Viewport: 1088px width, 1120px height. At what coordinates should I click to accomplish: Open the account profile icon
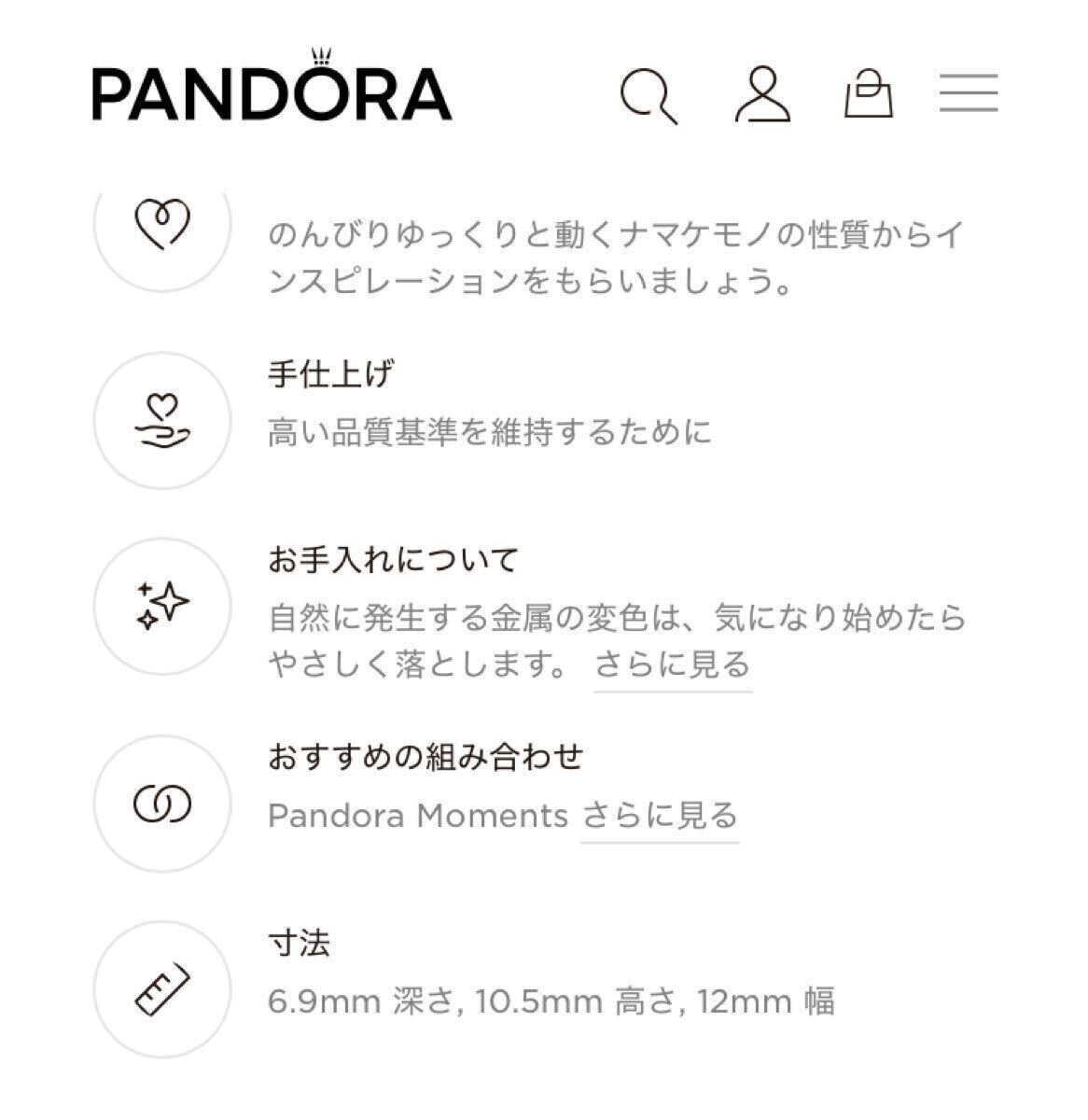(x=762, y=93)
